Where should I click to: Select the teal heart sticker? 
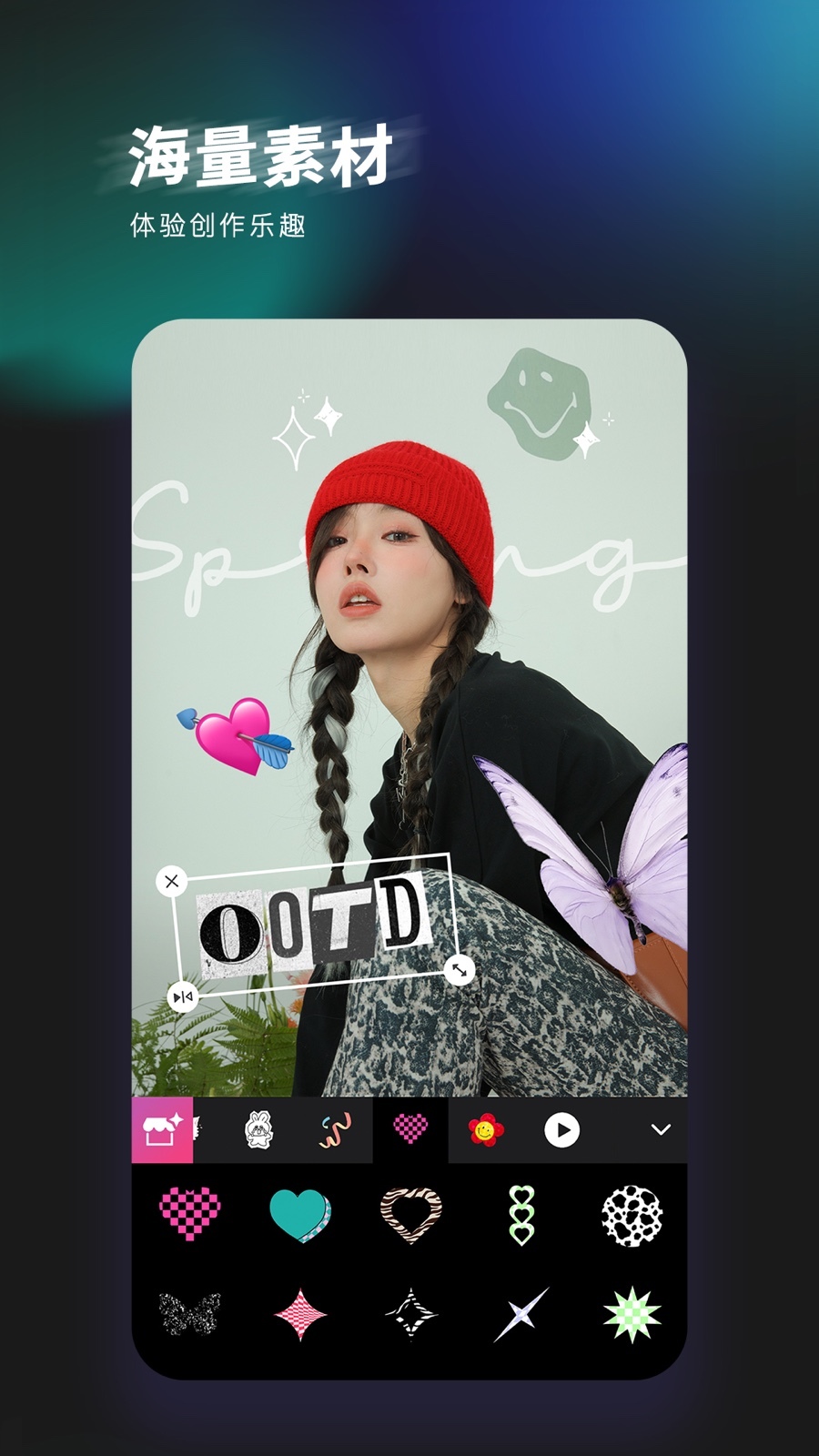pos(300,1210)
